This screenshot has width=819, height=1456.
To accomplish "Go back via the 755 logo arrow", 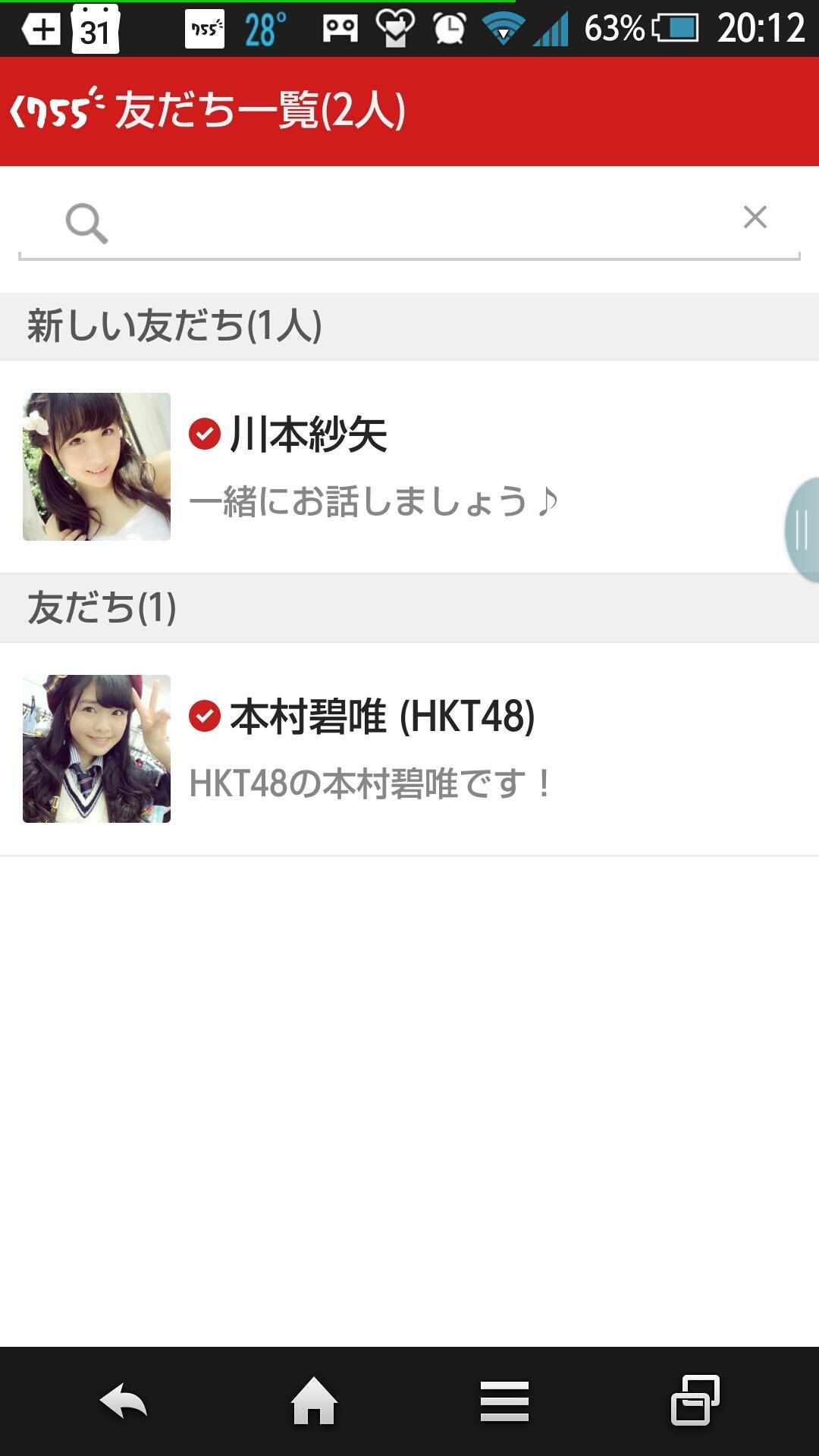I will coord(53,111).
